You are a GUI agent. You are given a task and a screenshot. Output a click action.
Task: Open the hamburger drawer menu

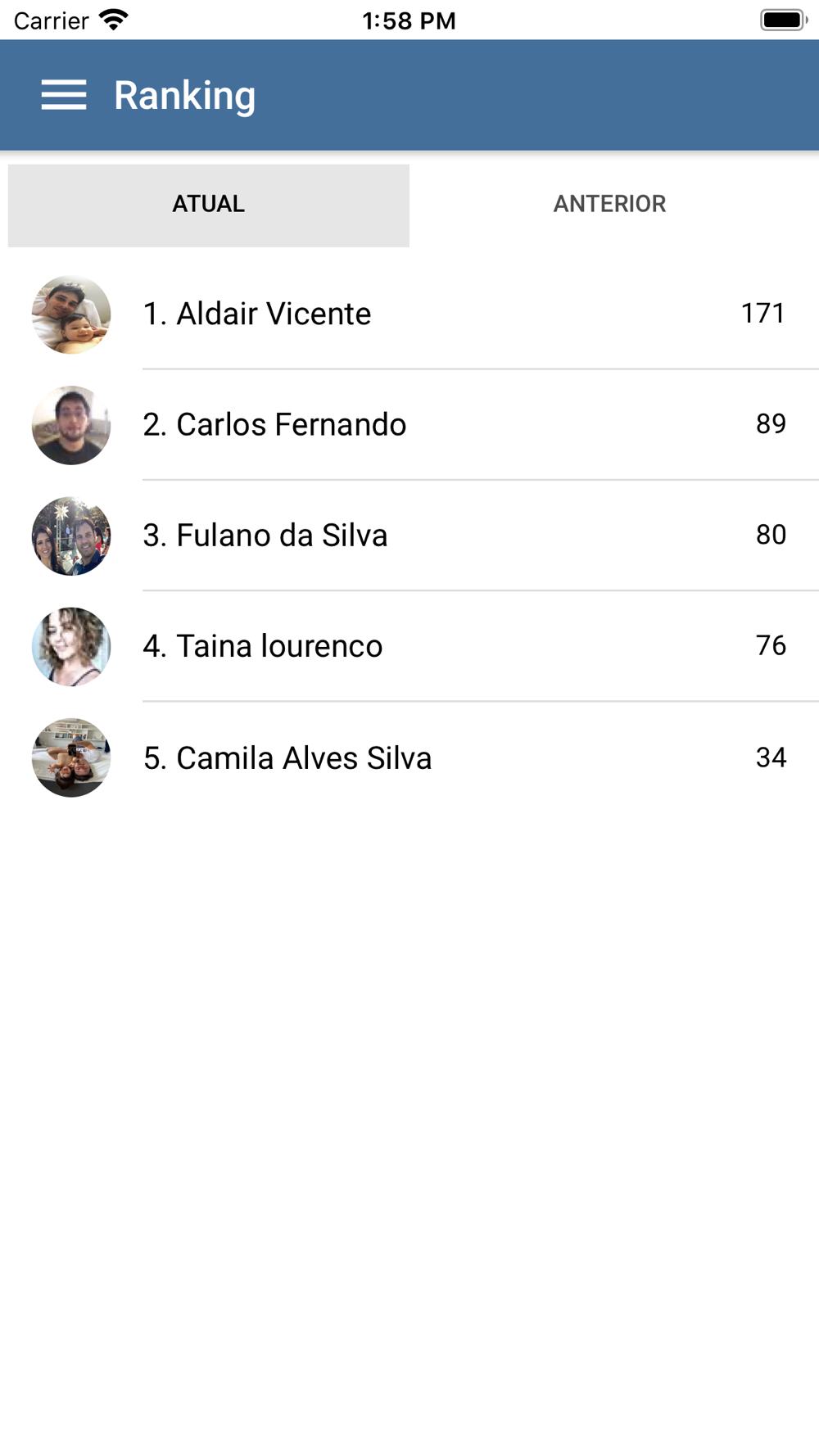point(64,95)
